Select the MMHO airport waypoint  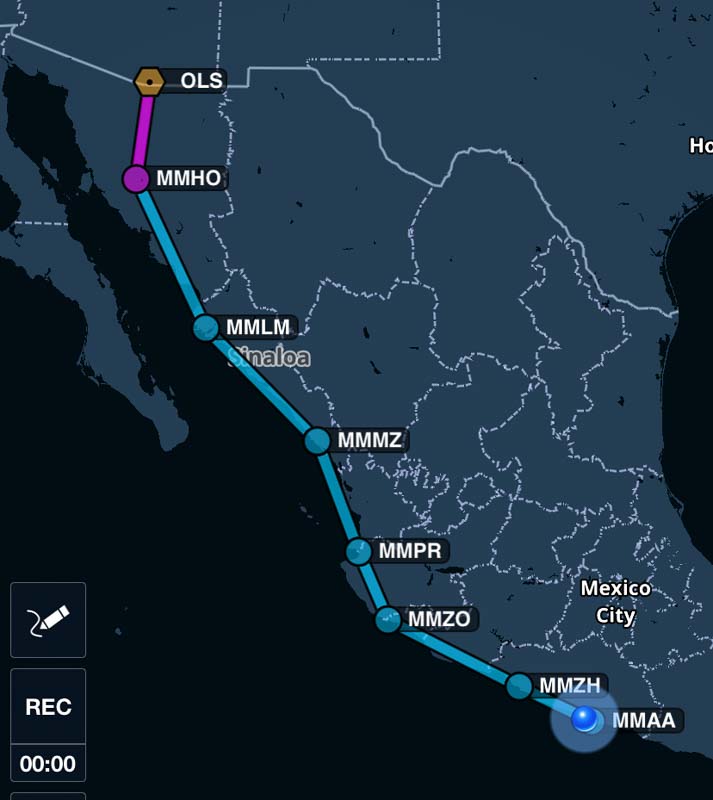pyautogui.click(x=136, y=179)
